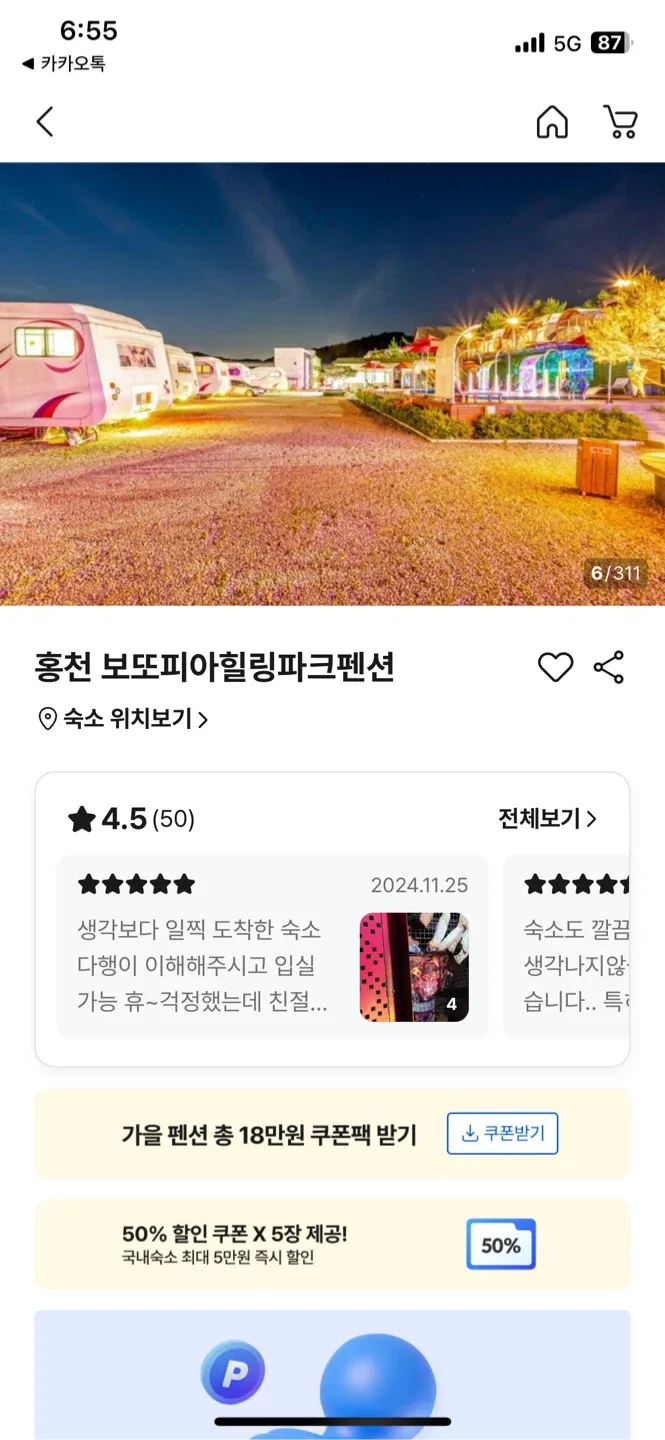This screenshot has width=665, height=1440.
Task: Tap the 쿠폰받기 button
Action: (x=502, y=1133)
